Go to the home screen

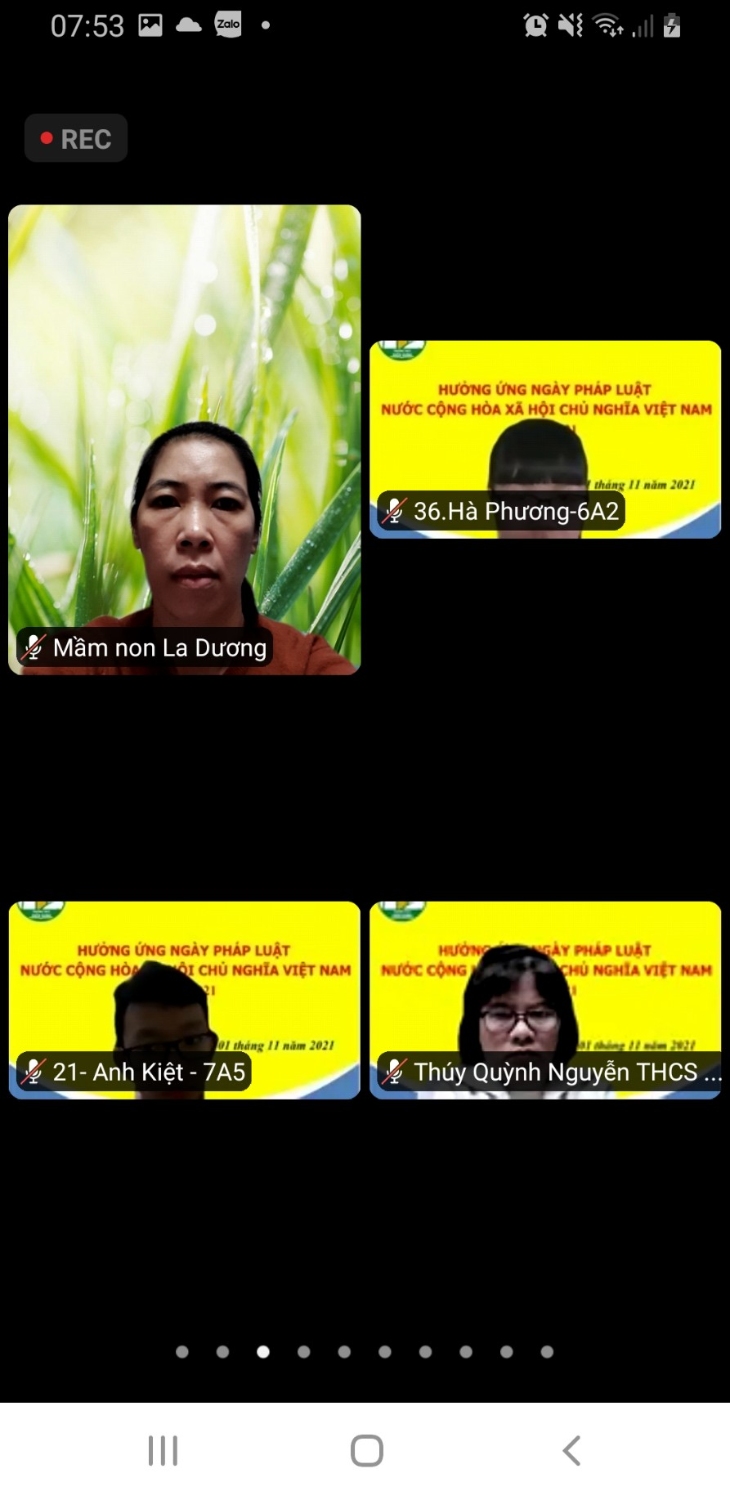pos(366,1450)
